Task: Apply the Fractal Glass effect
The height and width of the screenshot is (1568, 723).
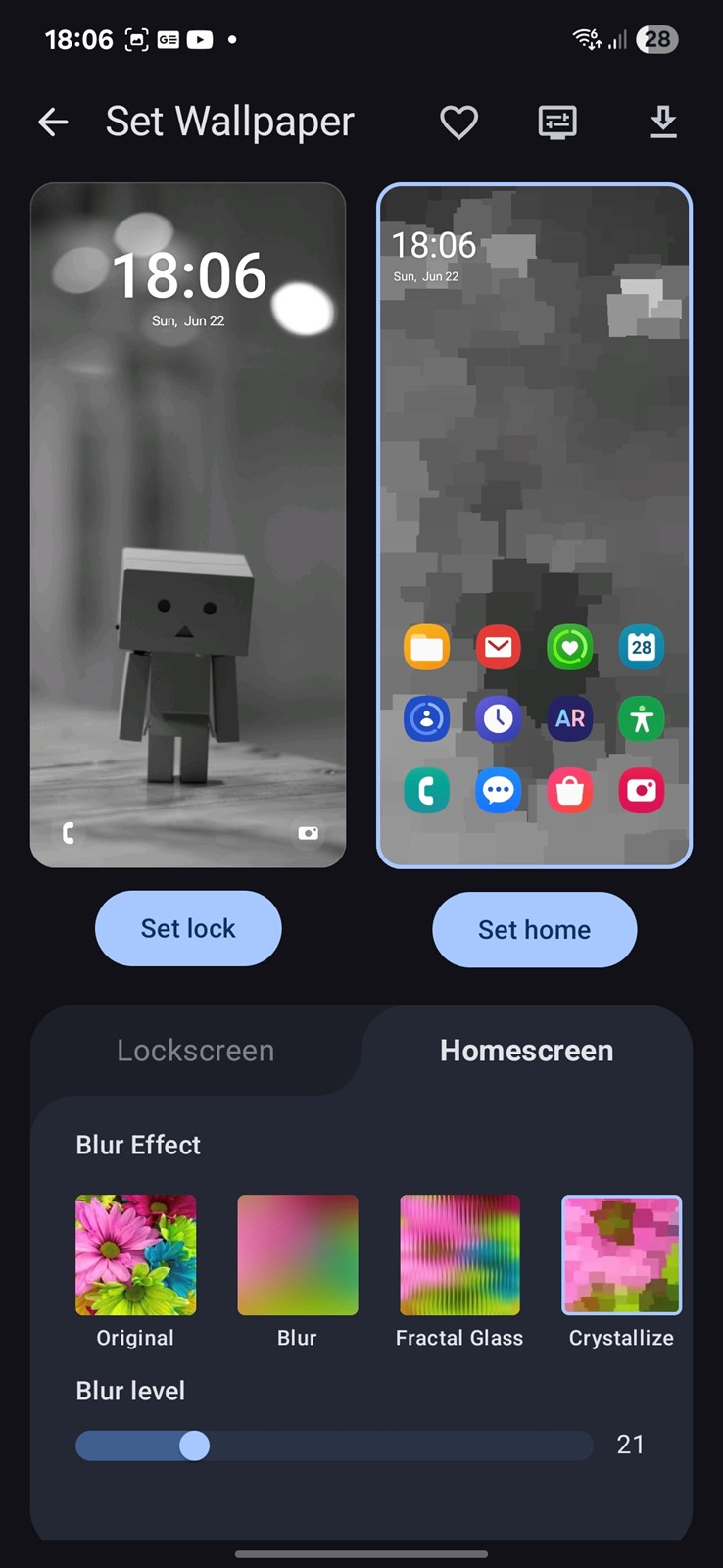Action: tap(459, 1270)
